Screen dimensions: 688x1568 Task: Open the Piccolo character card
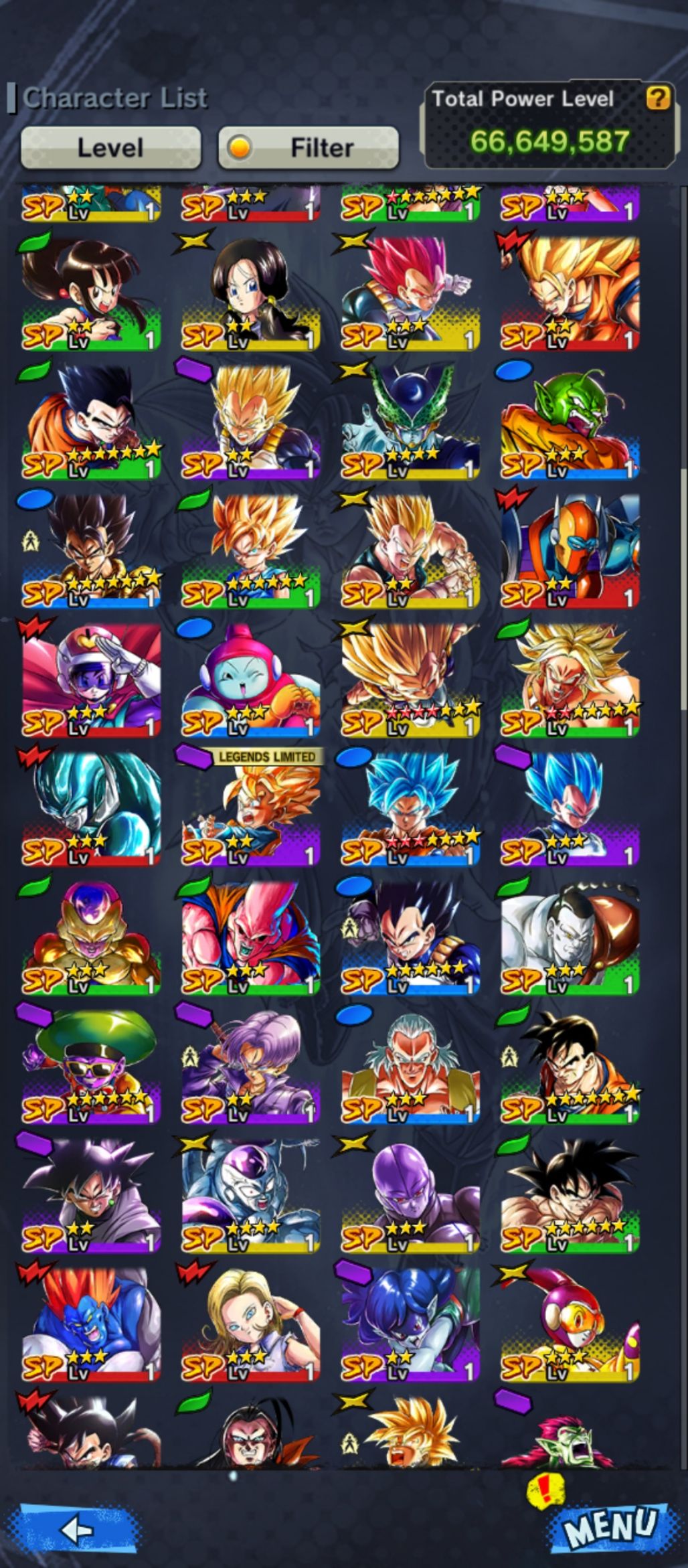point(569,420)
